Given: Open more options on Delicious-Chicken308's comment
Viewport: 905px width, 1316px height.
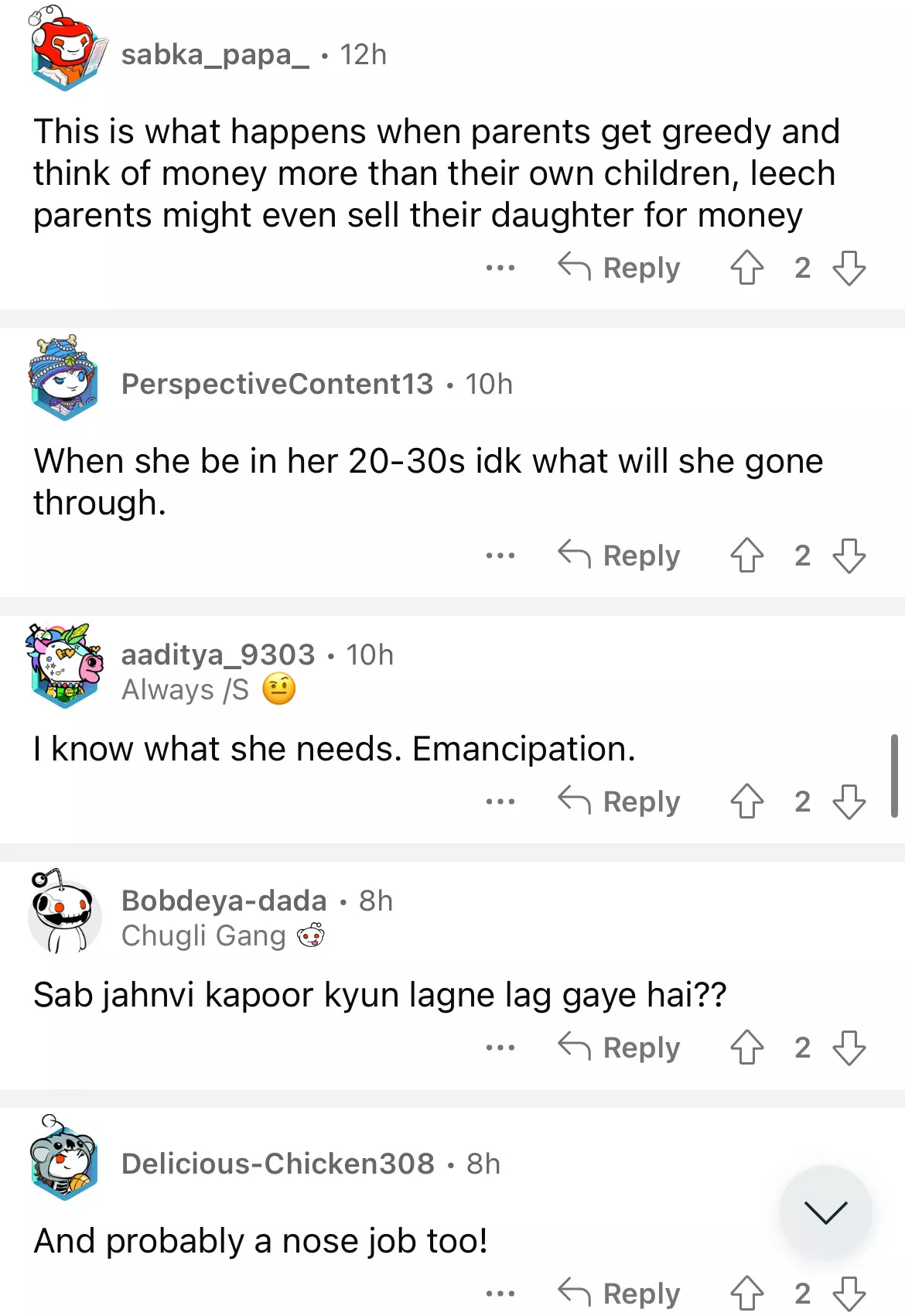Looking at the screenshot, I should tap(500, 1294).
